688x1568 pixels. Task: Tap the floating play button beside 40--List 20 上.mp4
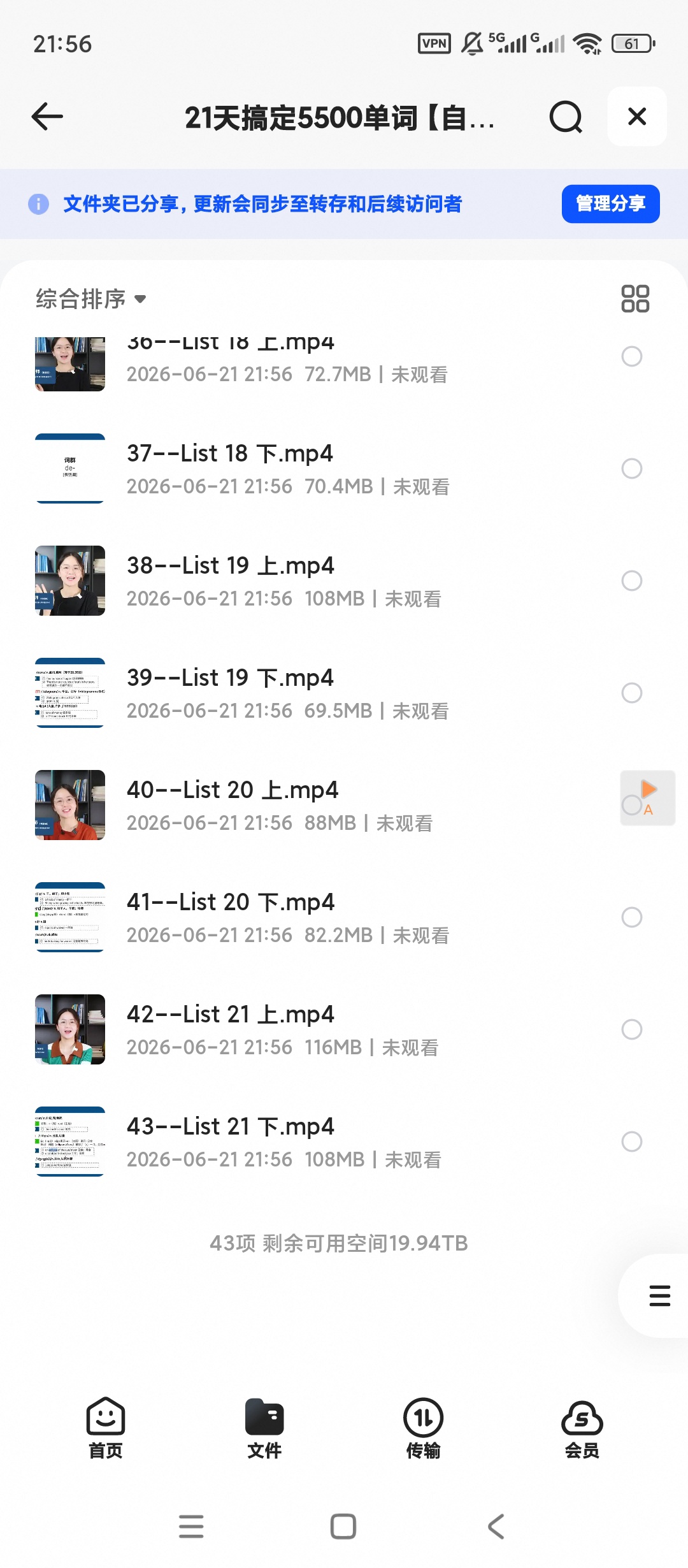pyautogui.click(x=648, y=797)
